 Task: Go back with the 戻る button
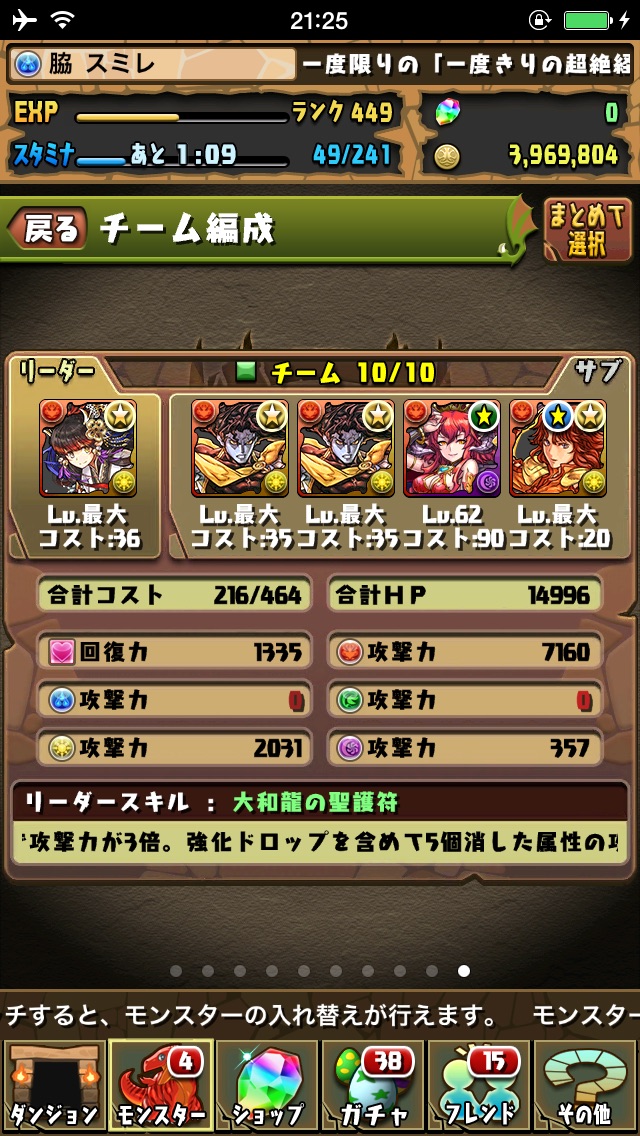coord(47,229)
